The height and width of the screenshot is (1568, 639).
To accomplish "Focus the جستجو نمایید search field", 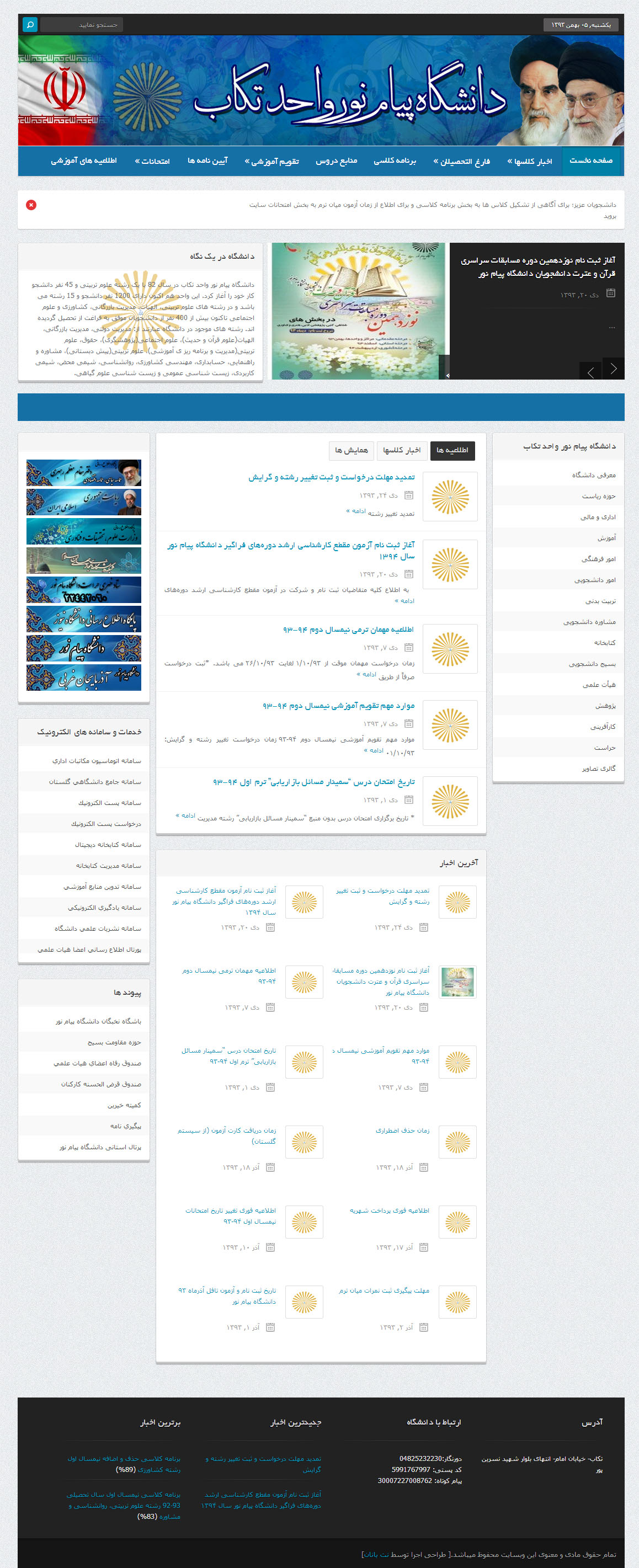I will [82, 24].
